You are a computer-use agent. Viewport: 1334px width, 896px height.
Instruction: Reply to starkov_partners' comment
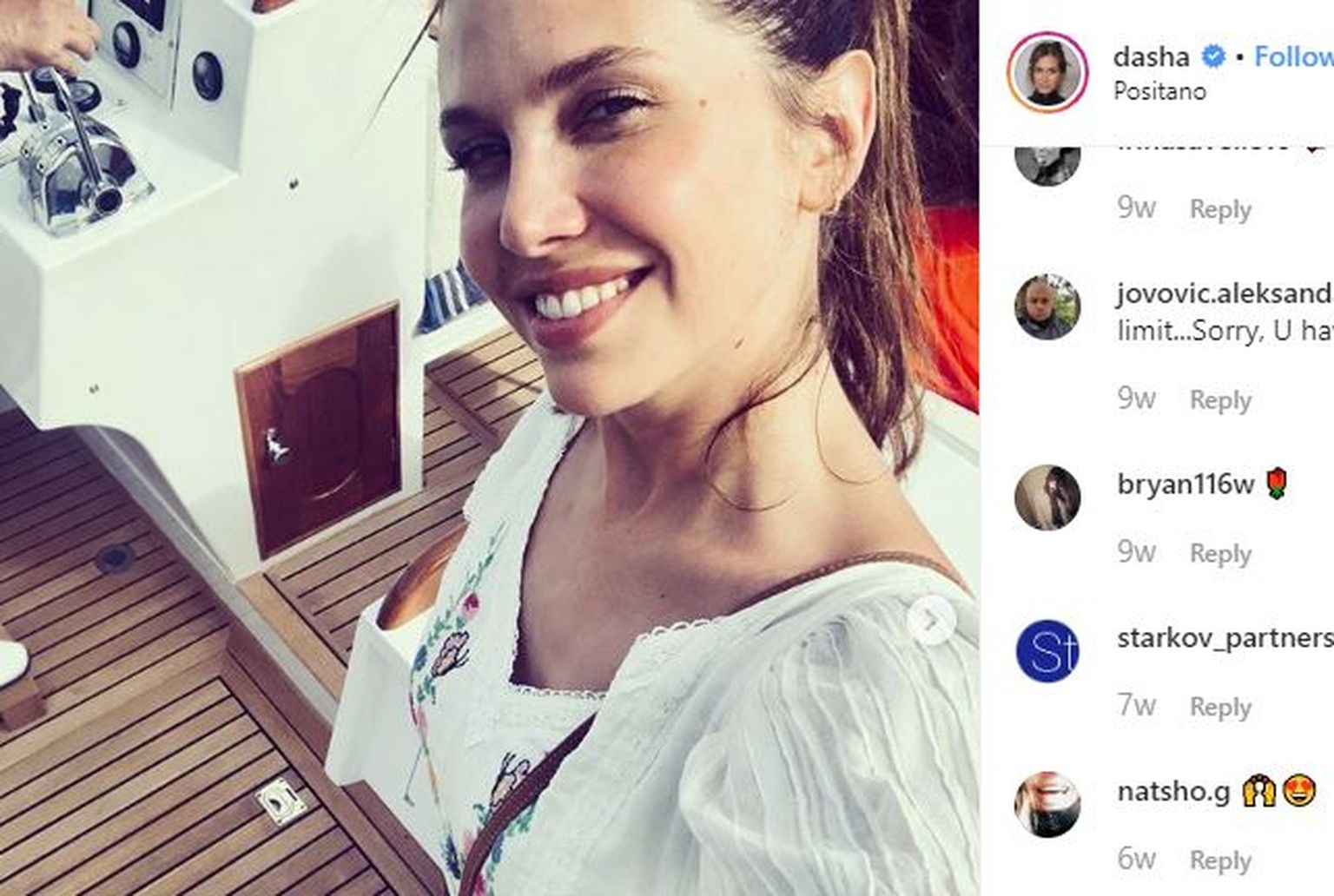point(1219,708)
